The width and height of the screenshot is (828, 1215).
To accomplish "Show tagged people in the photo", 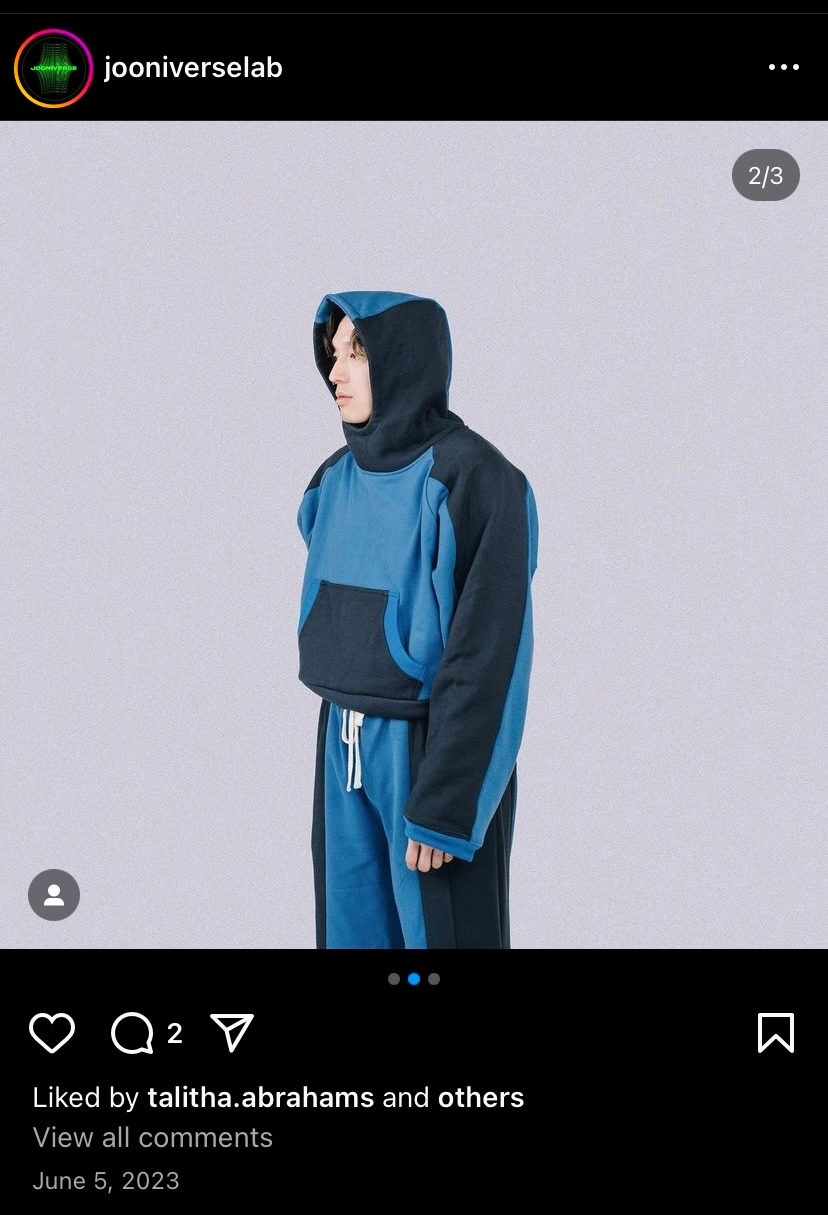I will point(54,894).
